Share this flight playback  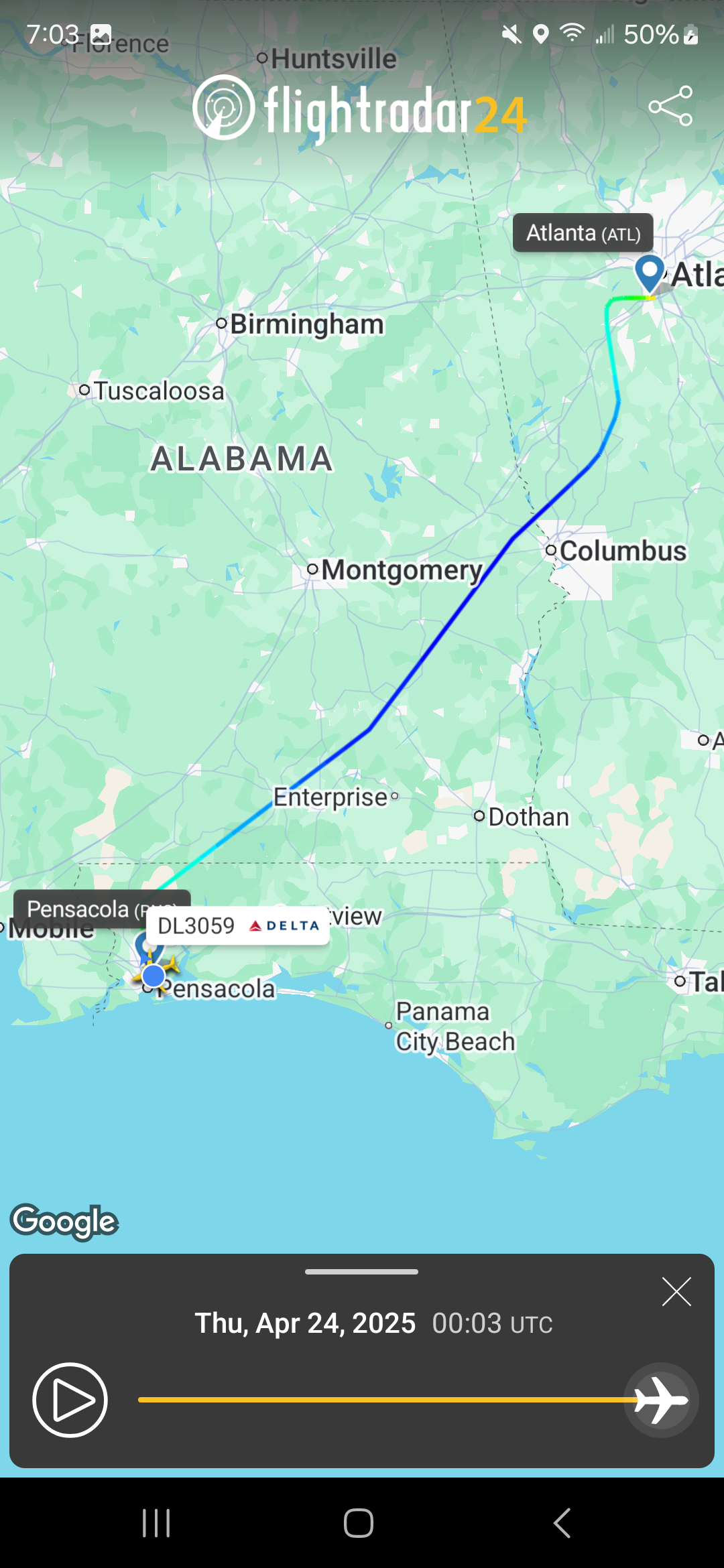click(x=670, y=106)
